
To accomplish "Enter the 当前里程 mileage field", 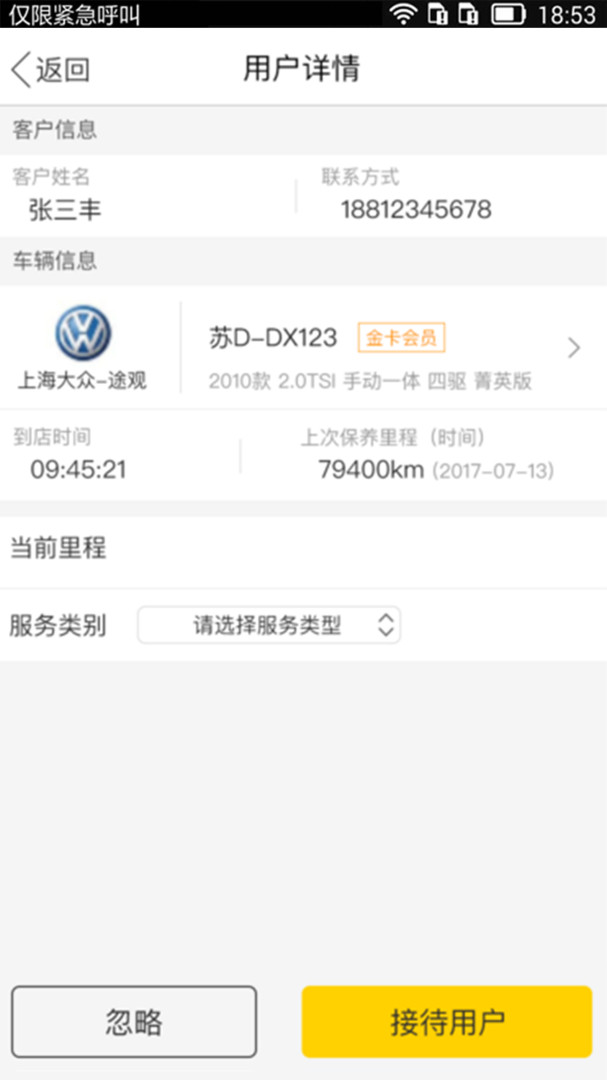I will 350,549.
